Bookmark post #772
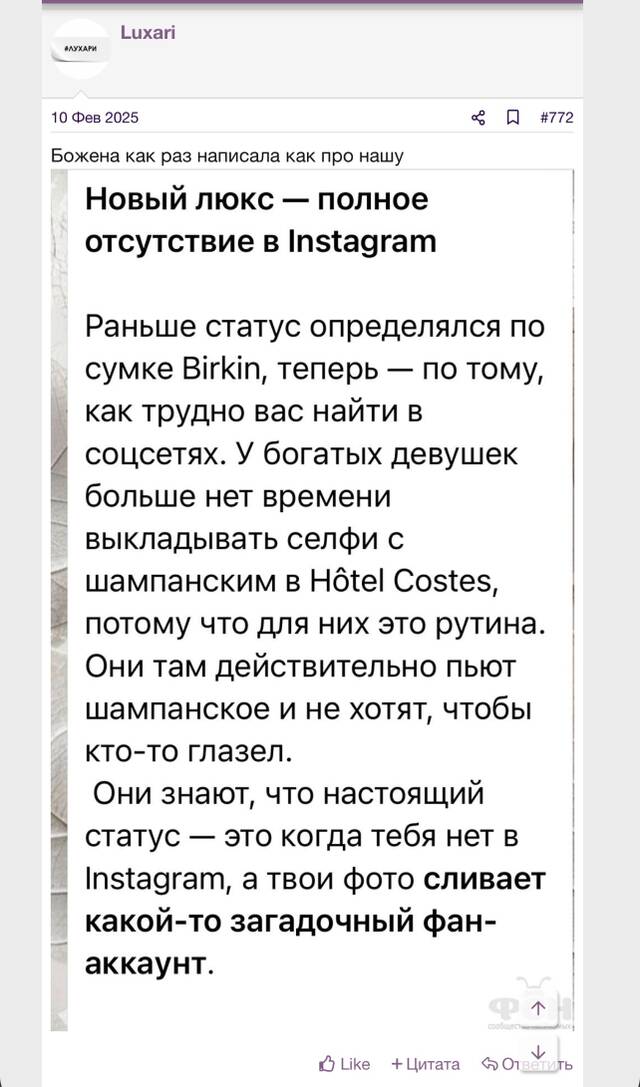Image resolution: width=640 pixels, height=1087 pixels. 512,118
